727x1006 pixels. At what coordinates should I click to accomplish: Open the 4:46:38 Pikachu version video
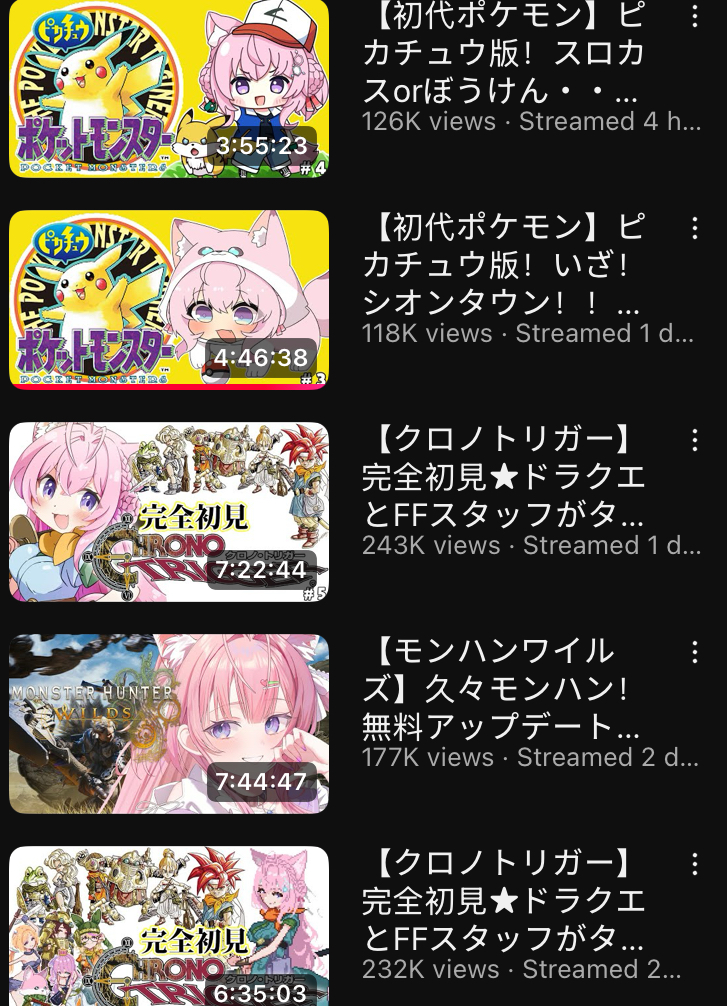coord(169,299)
